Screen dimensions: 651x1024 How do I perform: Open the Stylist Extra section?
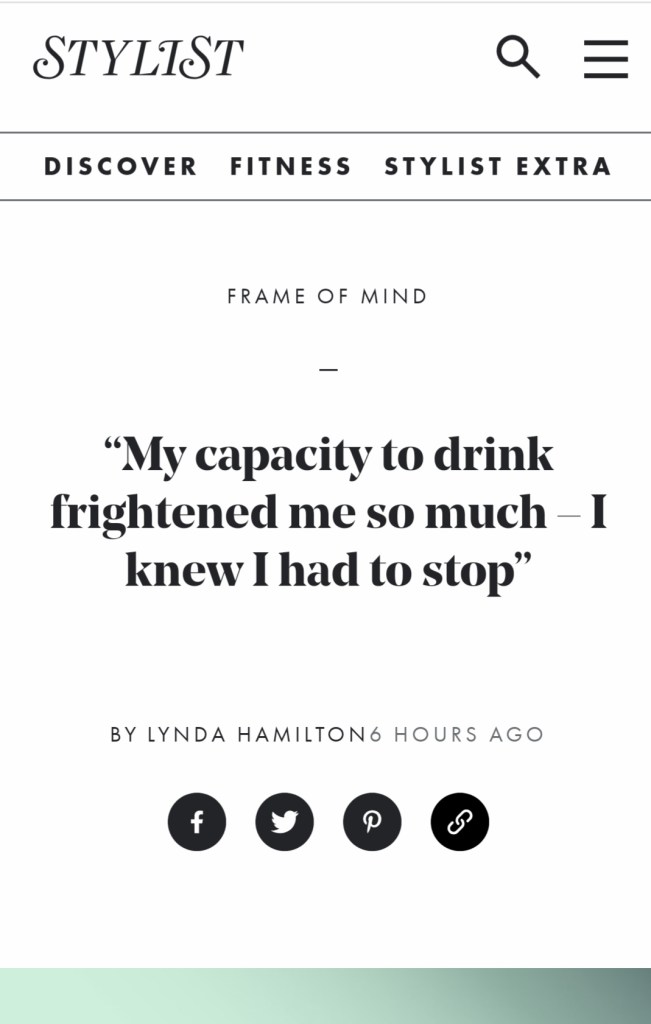(x=498, y=166)
